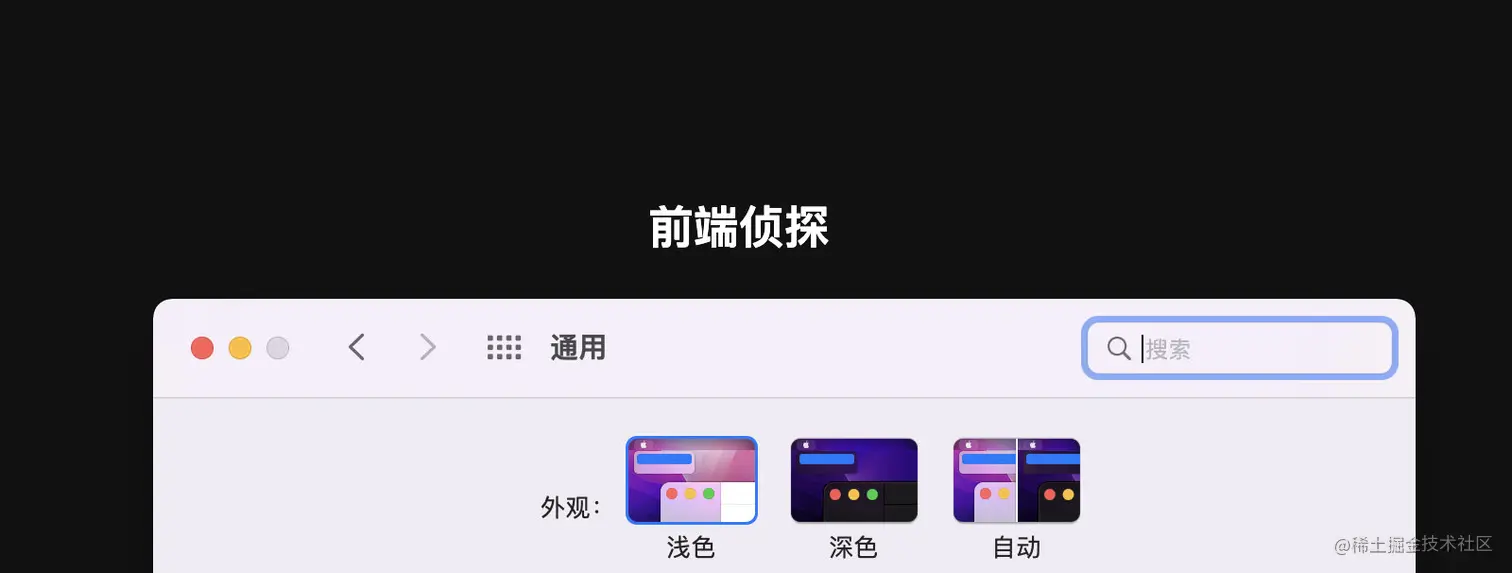The image size is (1512, 573).
Task: Minimize the window with yellow button
Action: point(240,348)
